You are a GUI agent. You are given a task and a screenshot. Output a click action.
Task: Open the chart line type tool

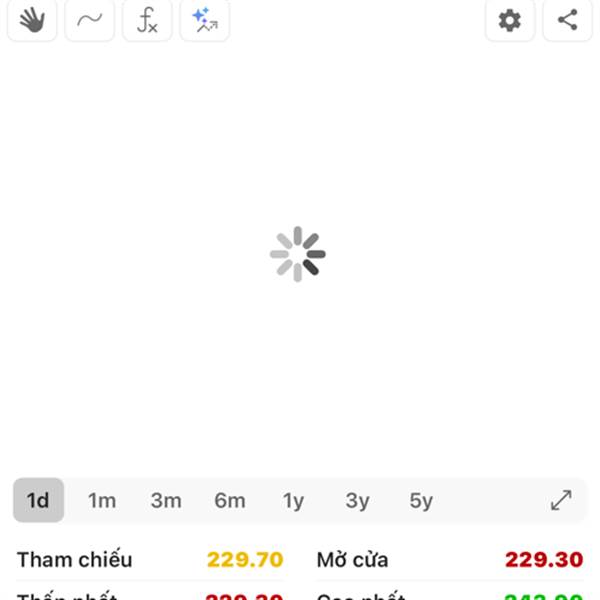click(90, 20)
